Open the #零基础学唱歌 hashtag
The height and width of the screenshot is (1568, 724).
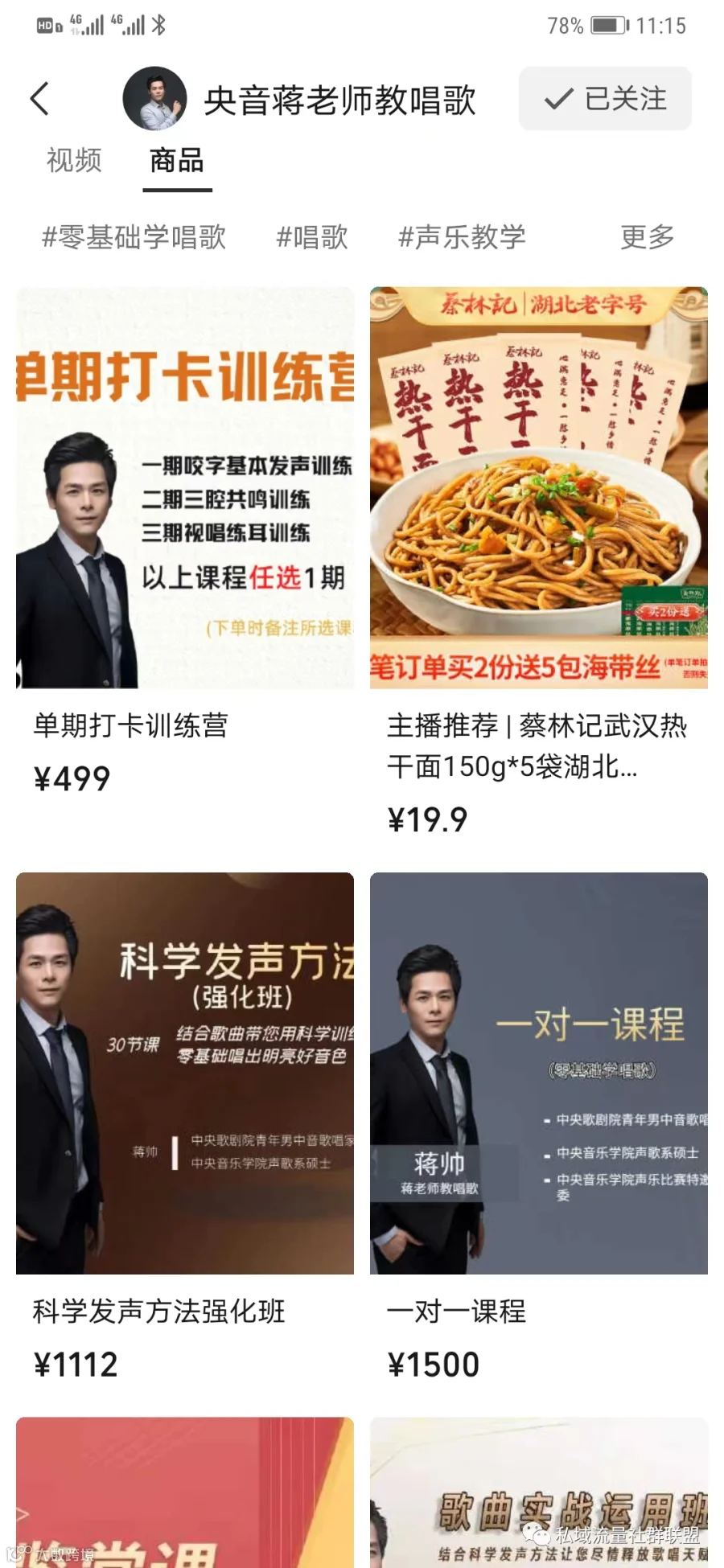[134, 237]
